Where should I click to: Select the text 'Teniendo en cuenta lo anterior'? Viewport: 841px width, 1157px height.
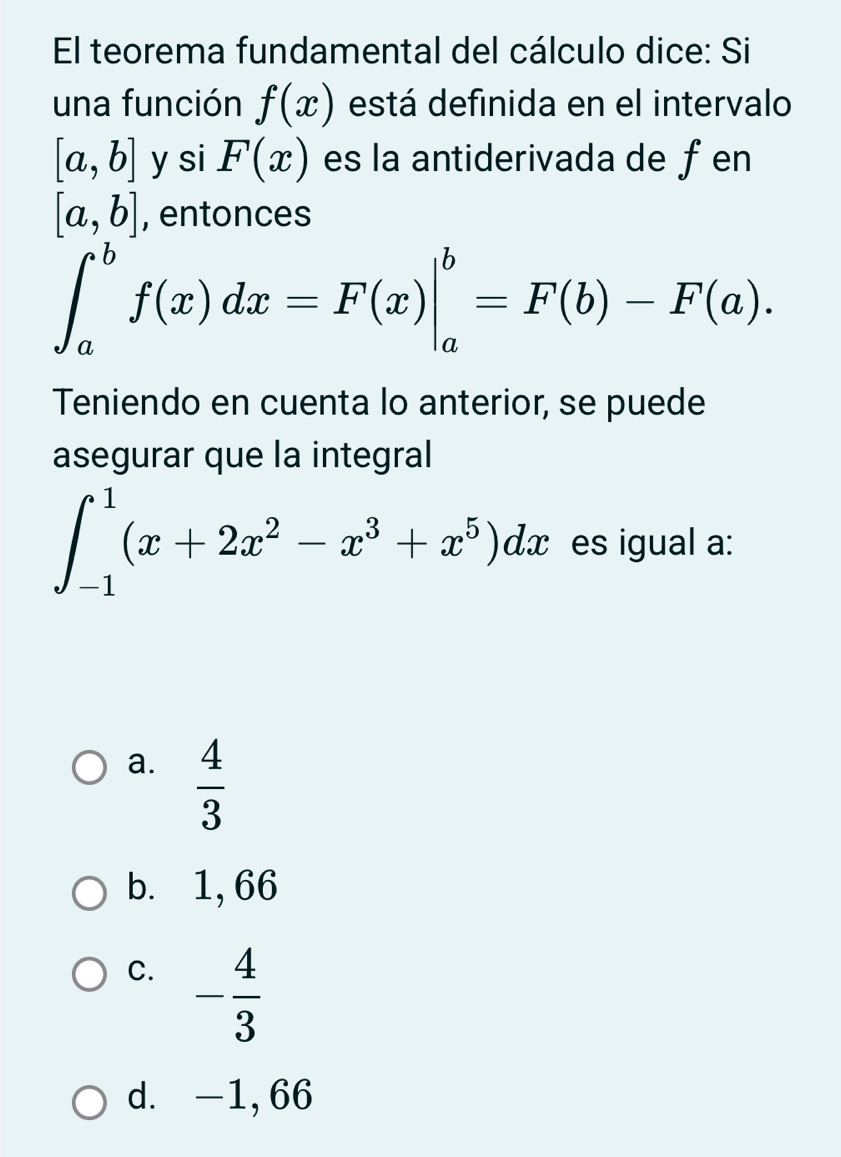tap(300, 405)
